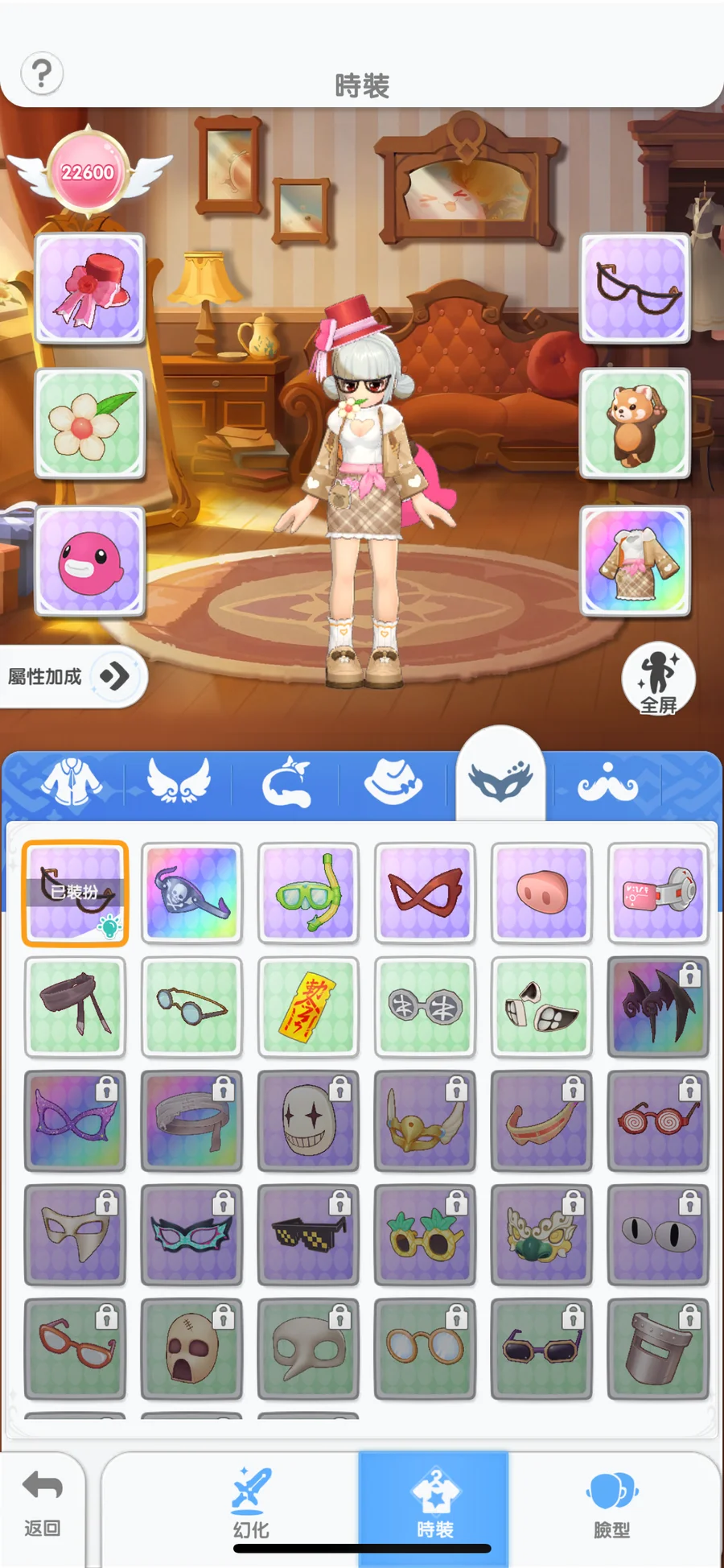Switch to the hat category tab
Viewport: 724px width, 1568px height.
click(x=393, y=782)
